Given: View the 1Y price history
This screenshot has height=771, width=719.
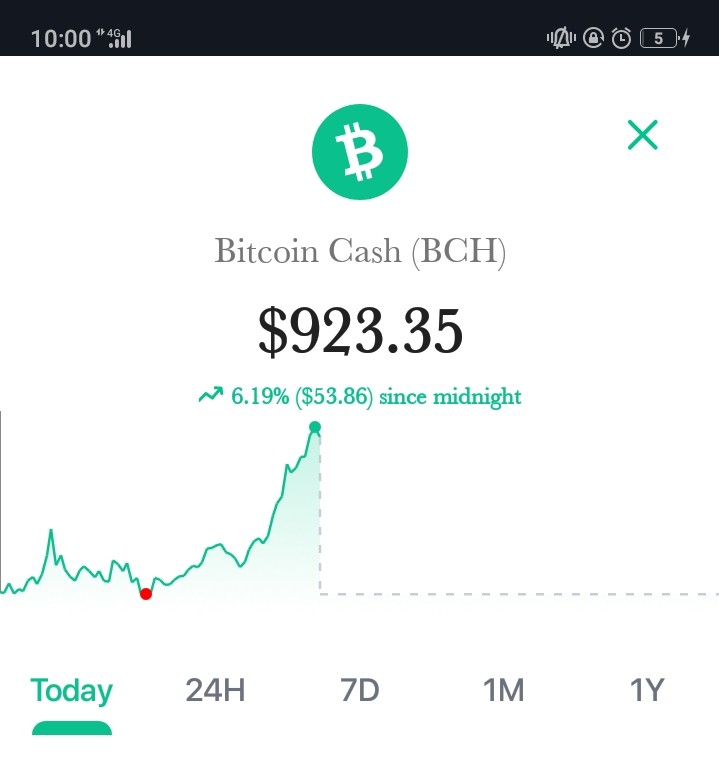Looking at the screenshot, I should [x=647, y=690].
